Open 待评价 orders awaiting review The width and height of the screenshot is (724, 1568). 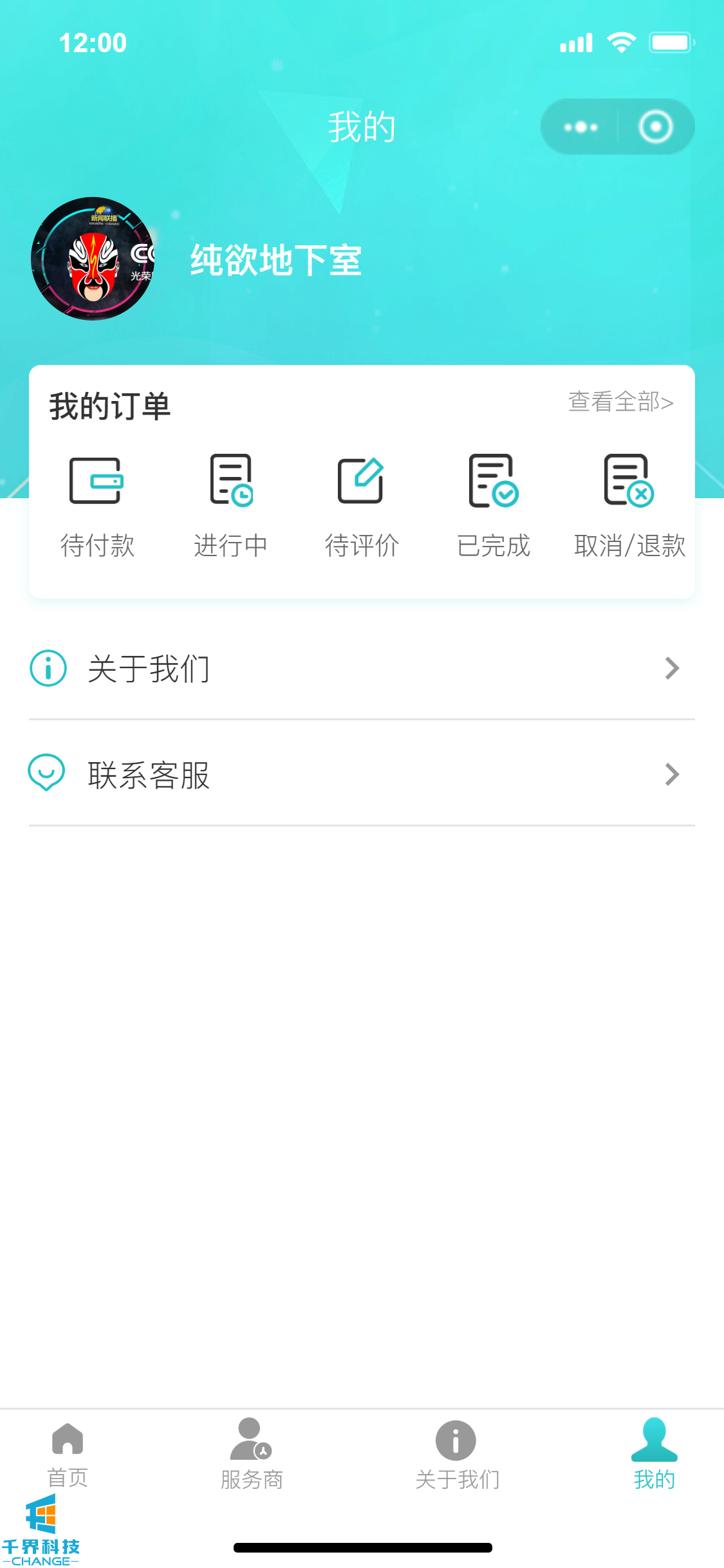coord(362,506)
